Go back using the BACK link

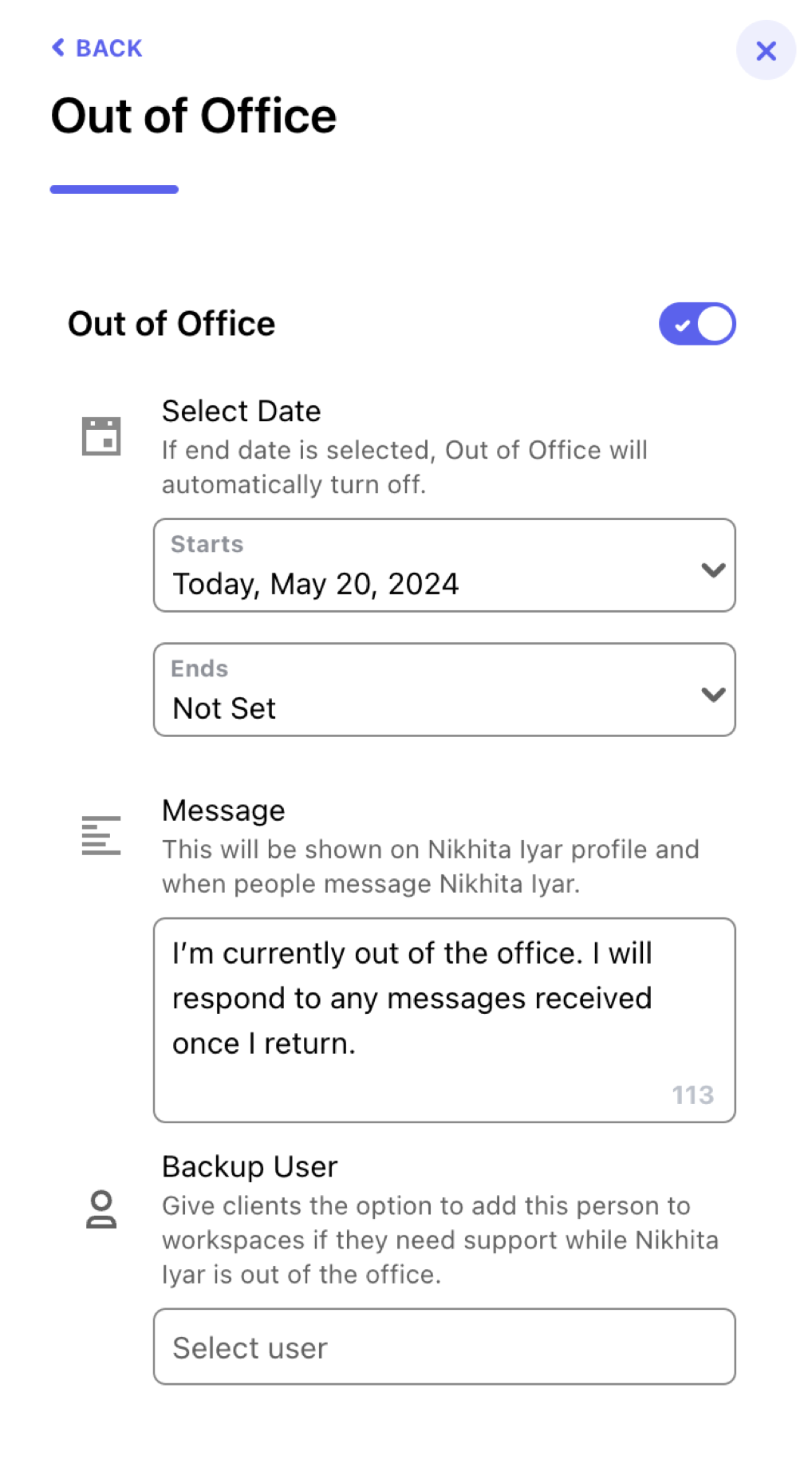click(97, 49)
